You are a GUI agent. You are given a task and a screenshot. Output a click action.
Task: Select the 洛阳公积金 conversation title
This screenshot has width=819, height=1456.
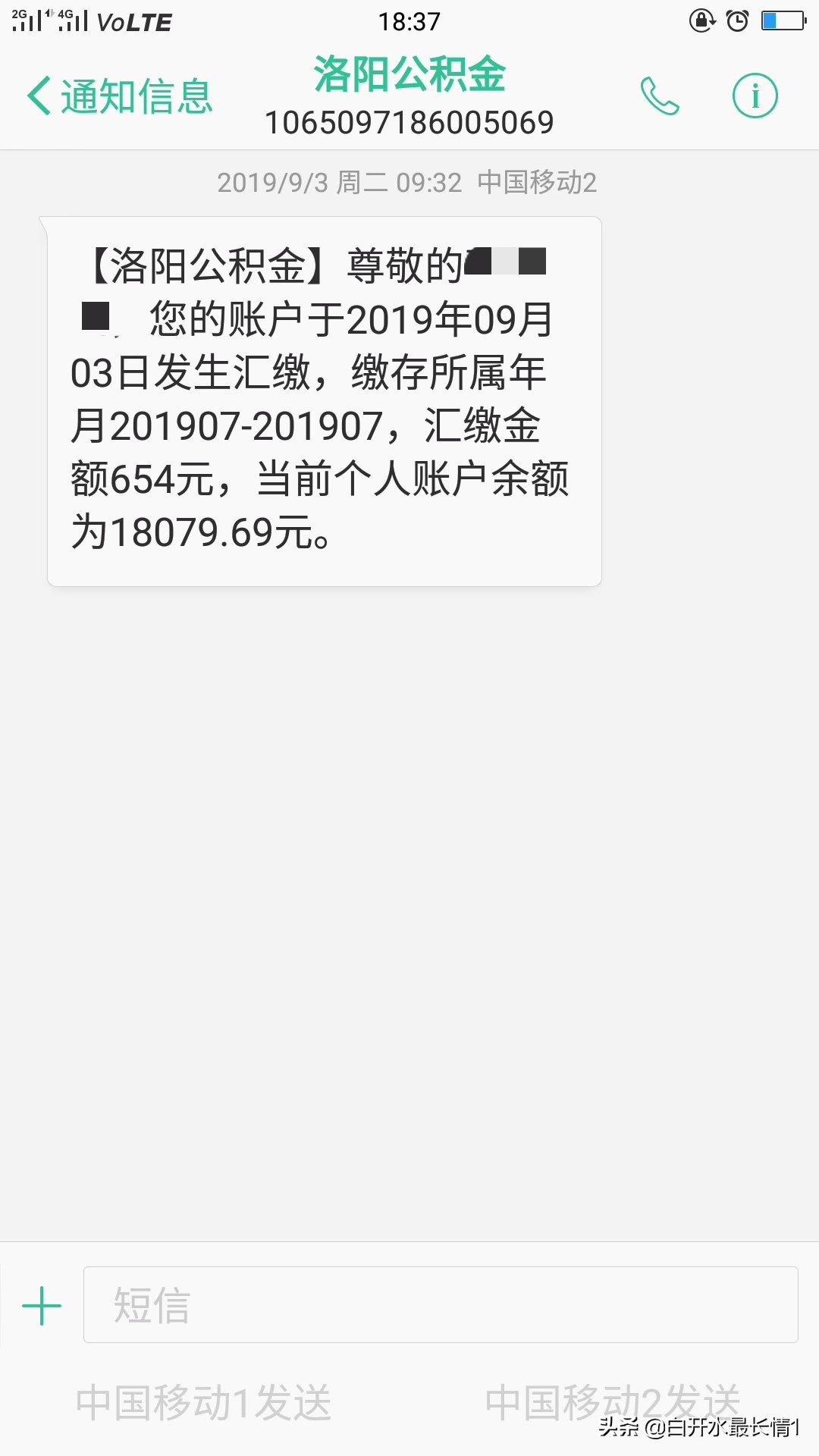409,75
